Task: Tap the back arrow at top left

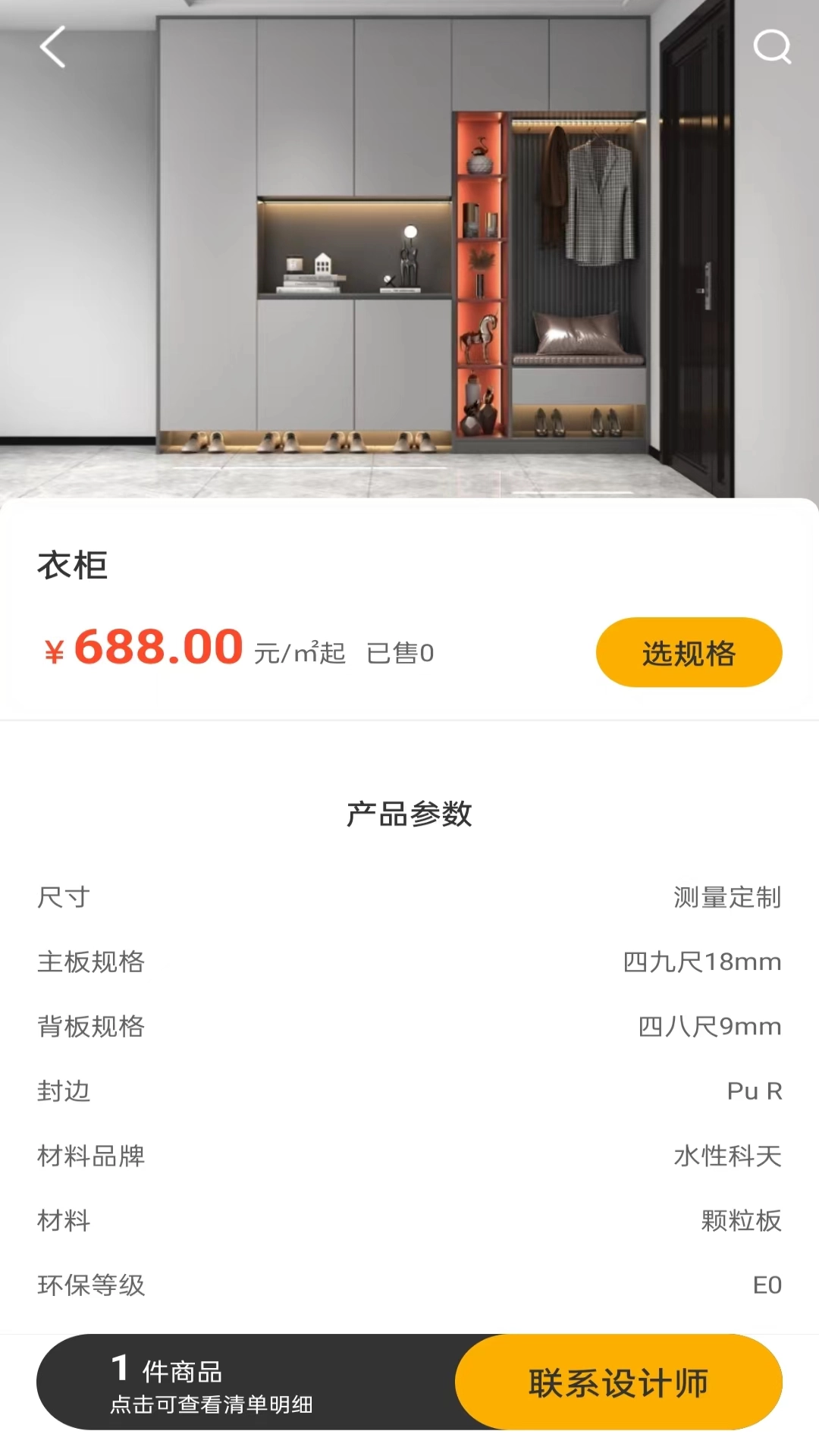Action: pyautogui.click(x=50, y=47)
